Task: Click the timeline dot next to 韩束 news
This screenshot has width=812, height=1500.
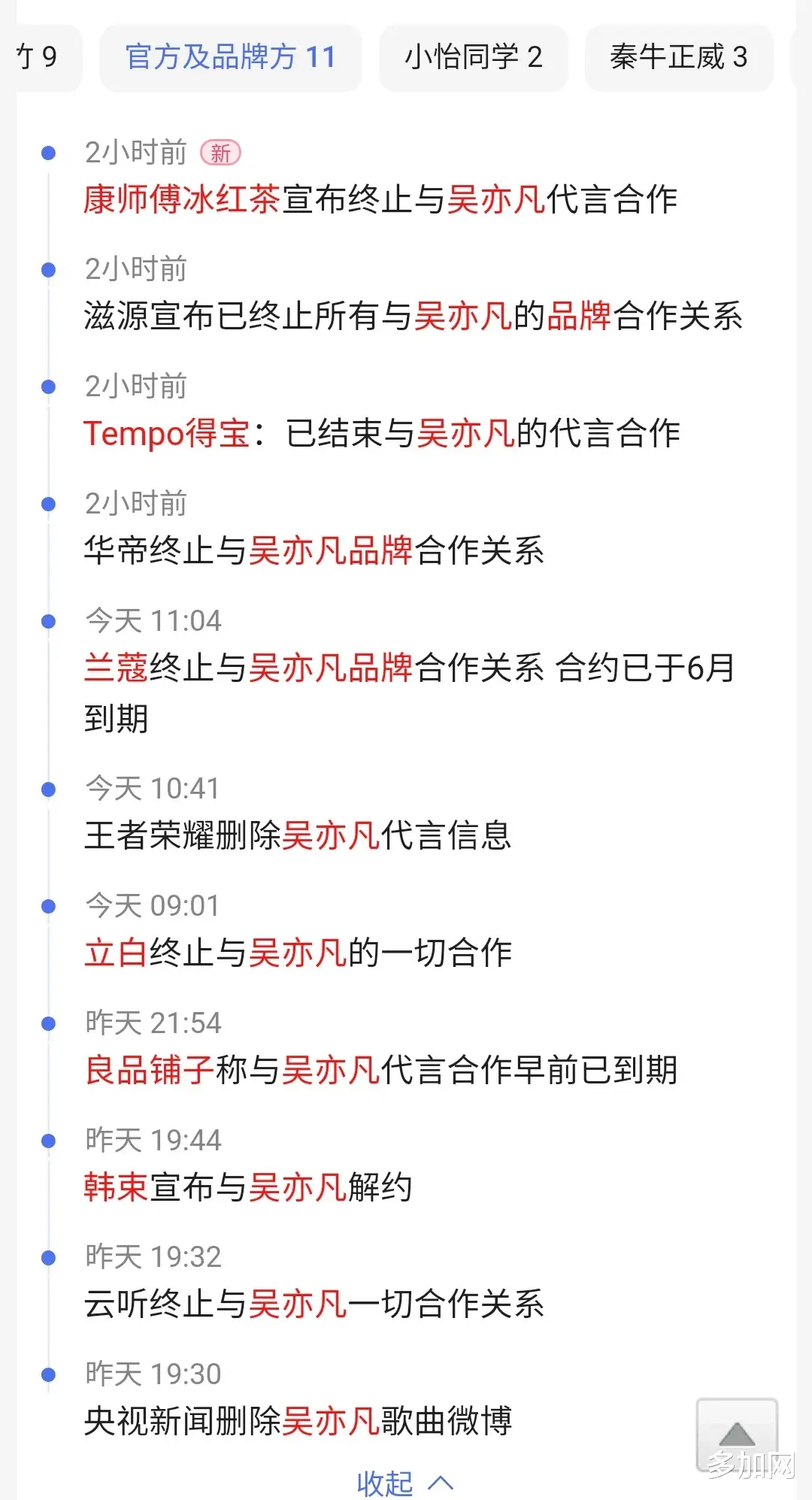Action: point(48,1140)
